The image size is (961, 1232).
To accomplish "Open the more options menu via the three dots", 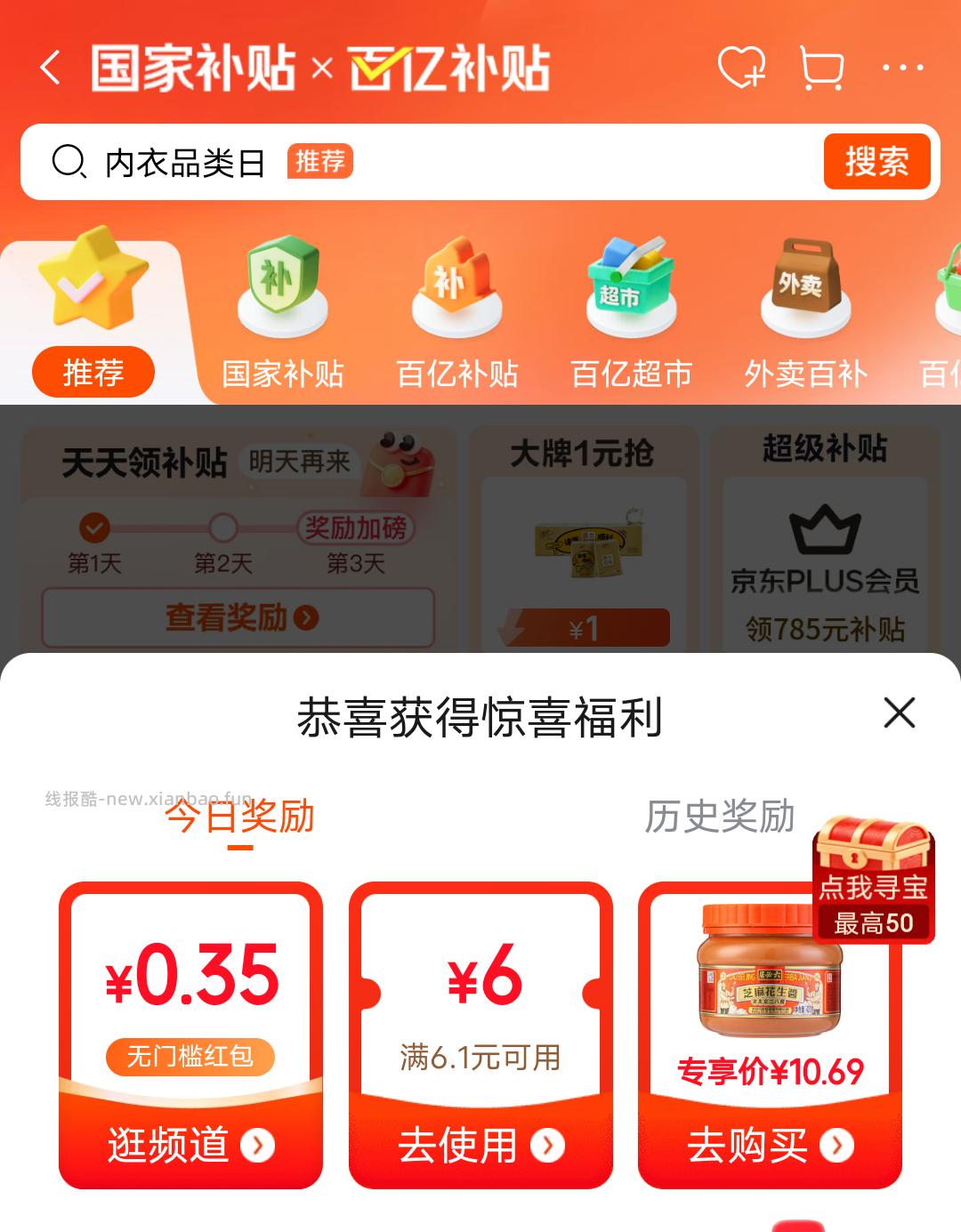I will tap(902, 69).
